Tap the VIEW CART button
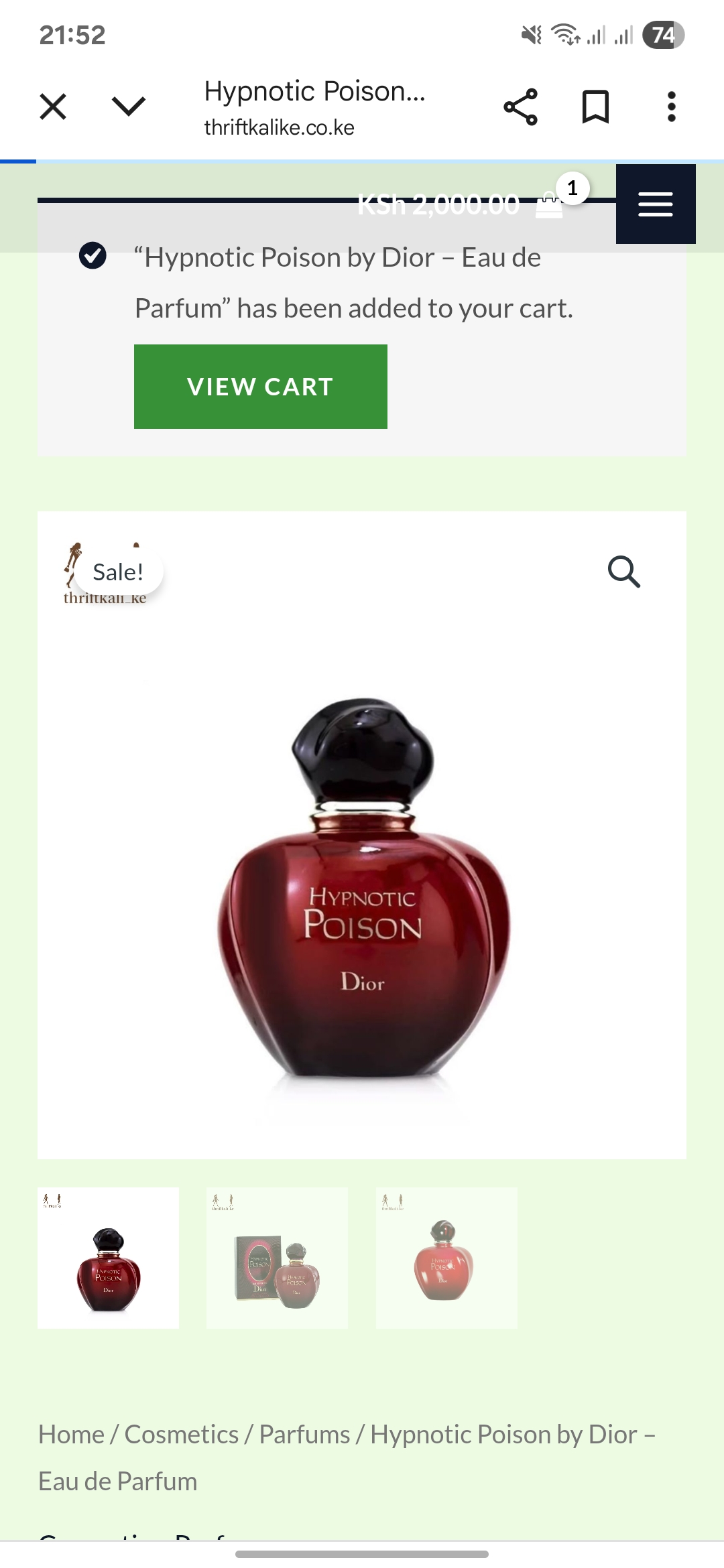 coord(260,387)
